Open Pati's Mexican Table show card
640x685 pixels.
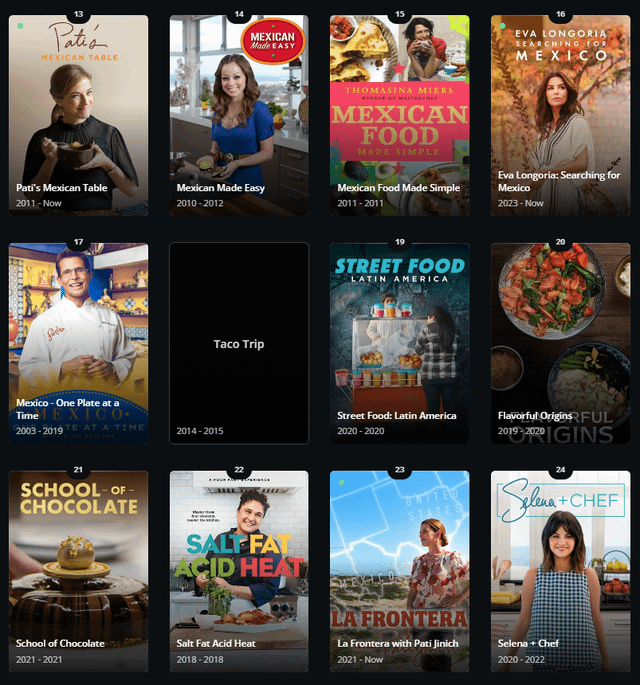(x=78, y=115)
